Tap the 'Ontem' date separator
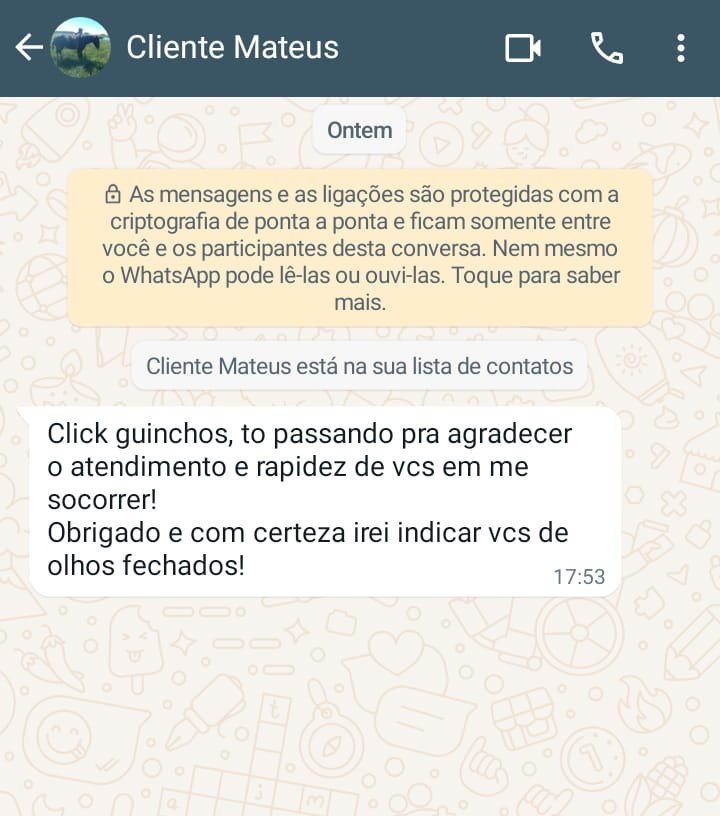The height and width of the screenshot is (816, 720). (358, 129)
